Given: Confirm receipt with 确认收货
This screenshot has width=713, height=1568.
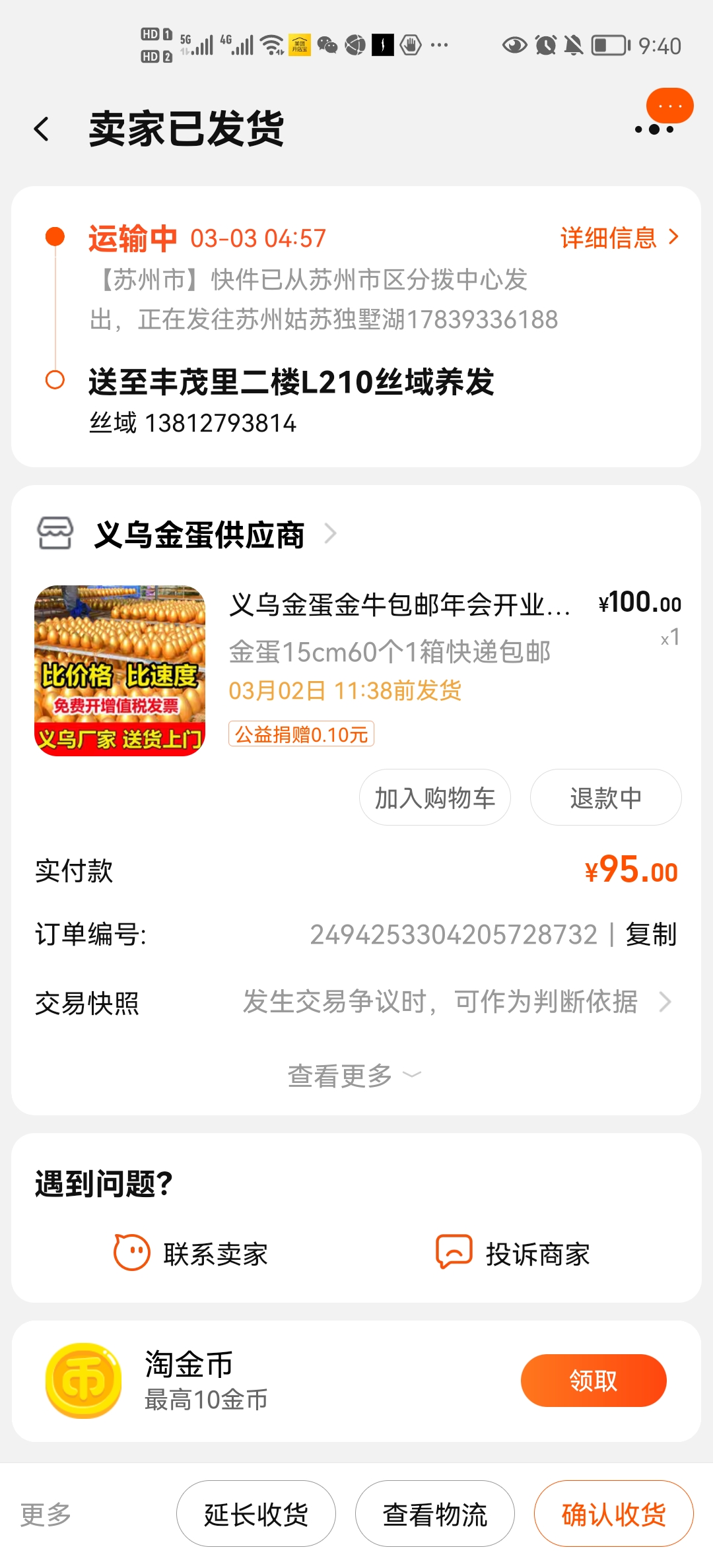Looking at the screenshot, I should pos(613,1514).
